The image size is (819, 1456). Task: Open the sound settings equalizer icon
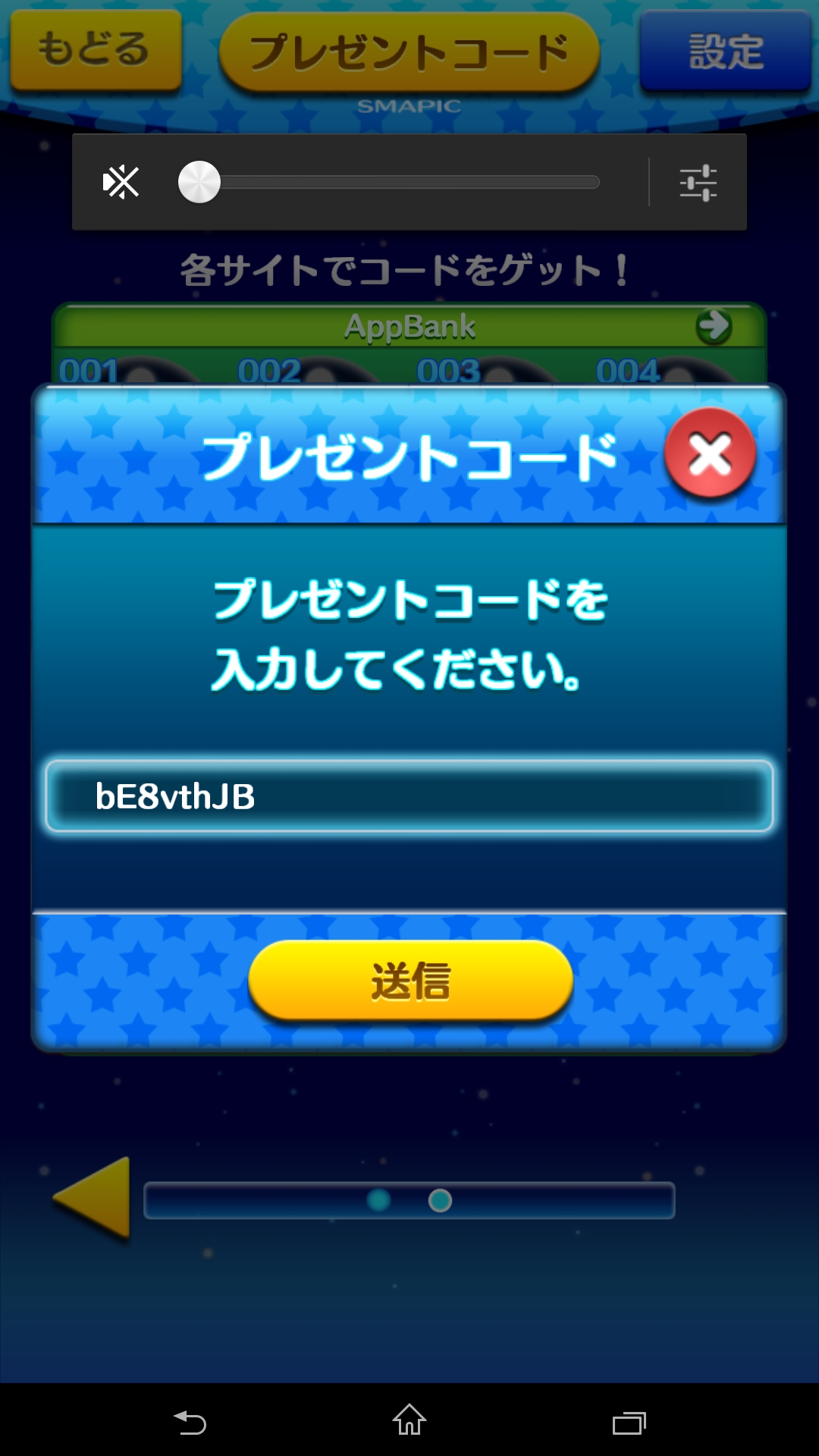[698, 183]
